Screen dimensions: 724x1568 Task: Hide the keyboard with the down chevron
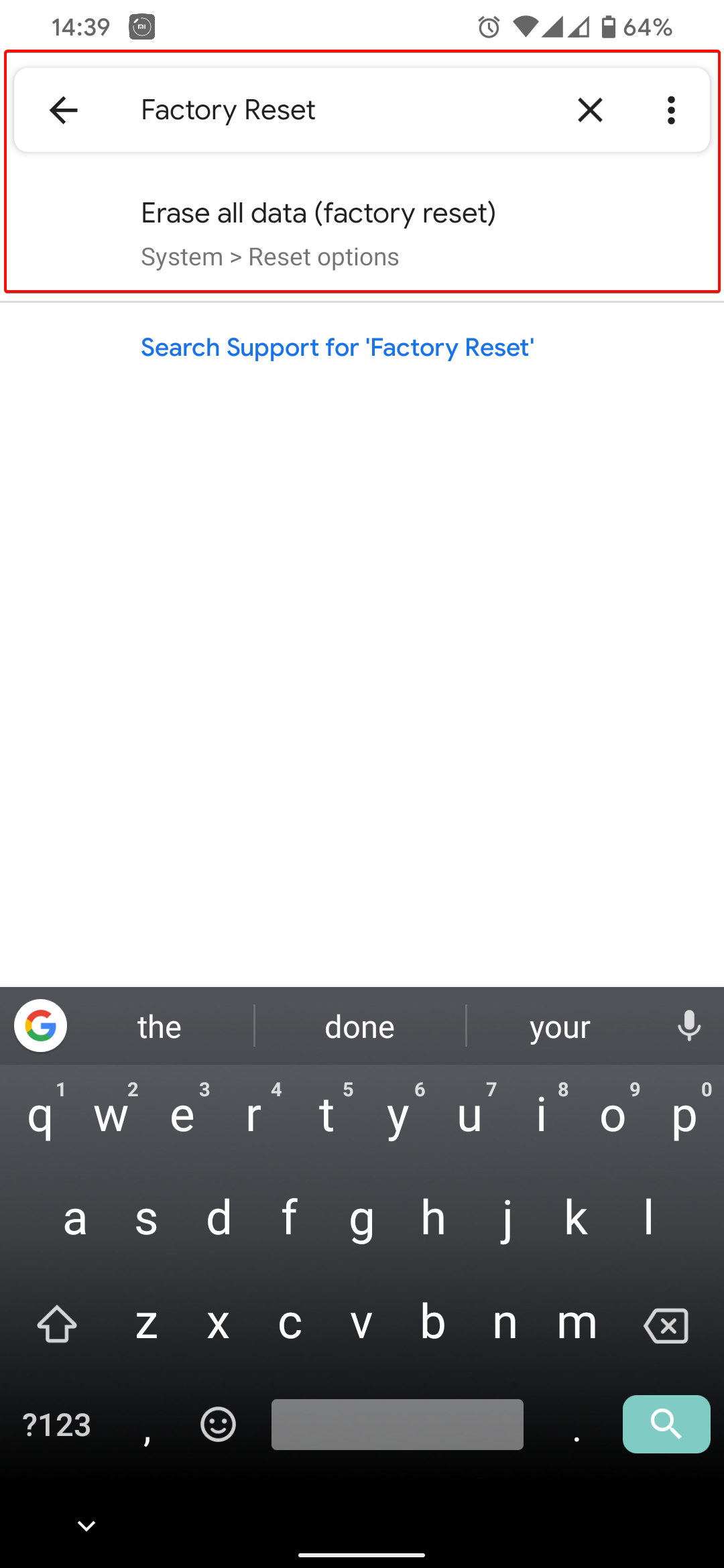coord(86,1526)
